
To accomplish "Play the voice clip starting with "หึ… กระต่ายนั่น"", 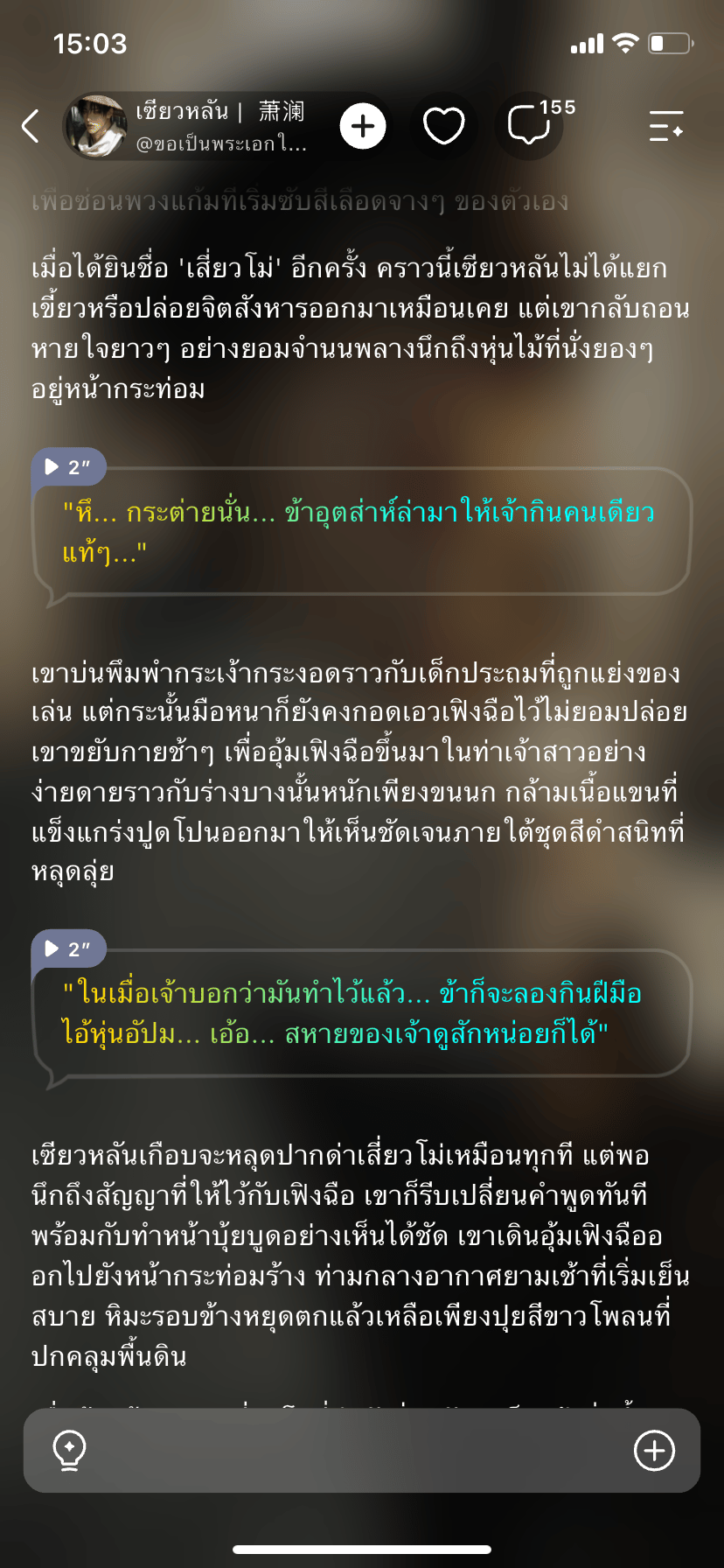I will (x=68, y=466).
